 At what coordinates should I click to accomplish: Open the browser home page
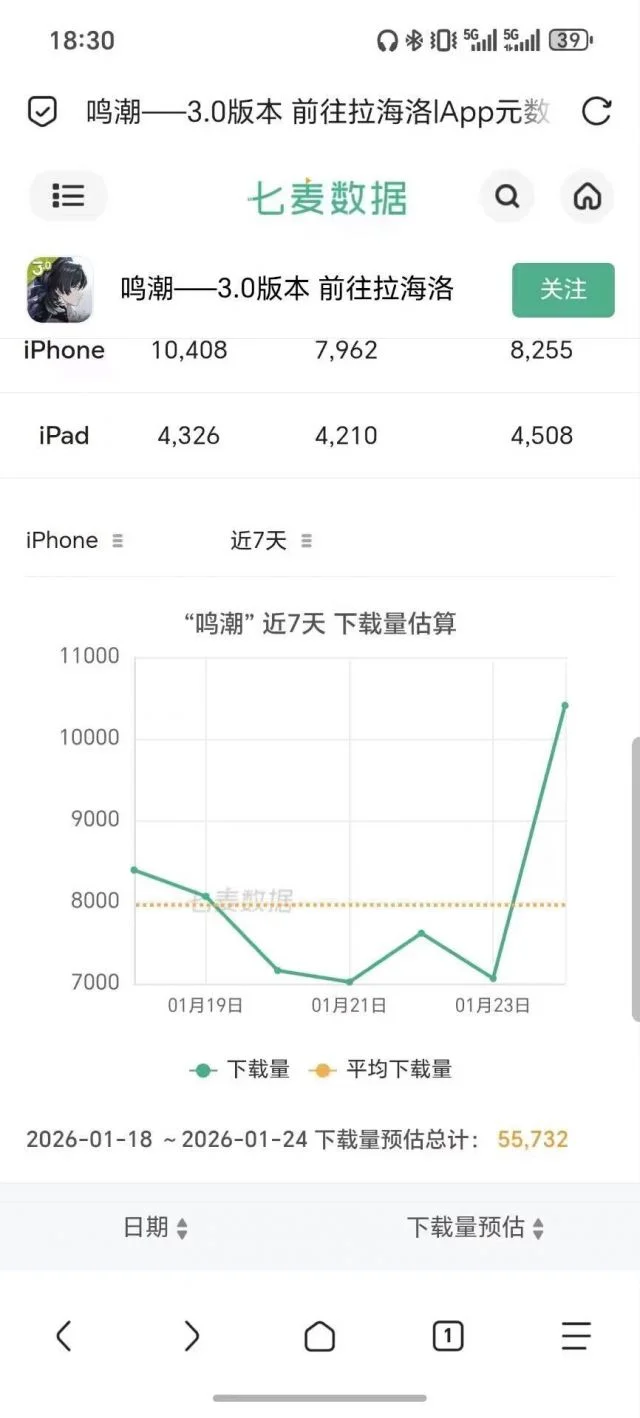tap(319, 1336)
